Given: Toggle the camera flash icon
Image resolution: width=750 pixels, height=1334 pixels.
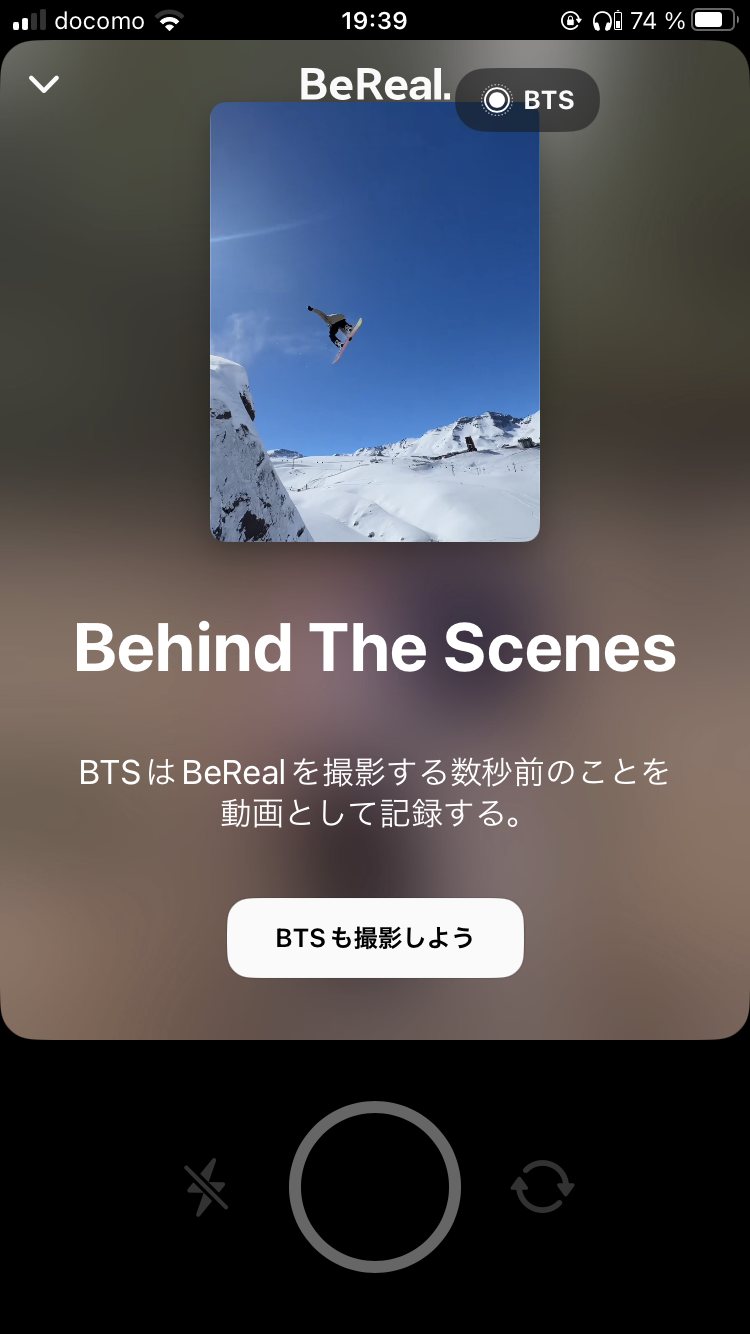Looking at the screenshot, I should tap(206, 1188).
